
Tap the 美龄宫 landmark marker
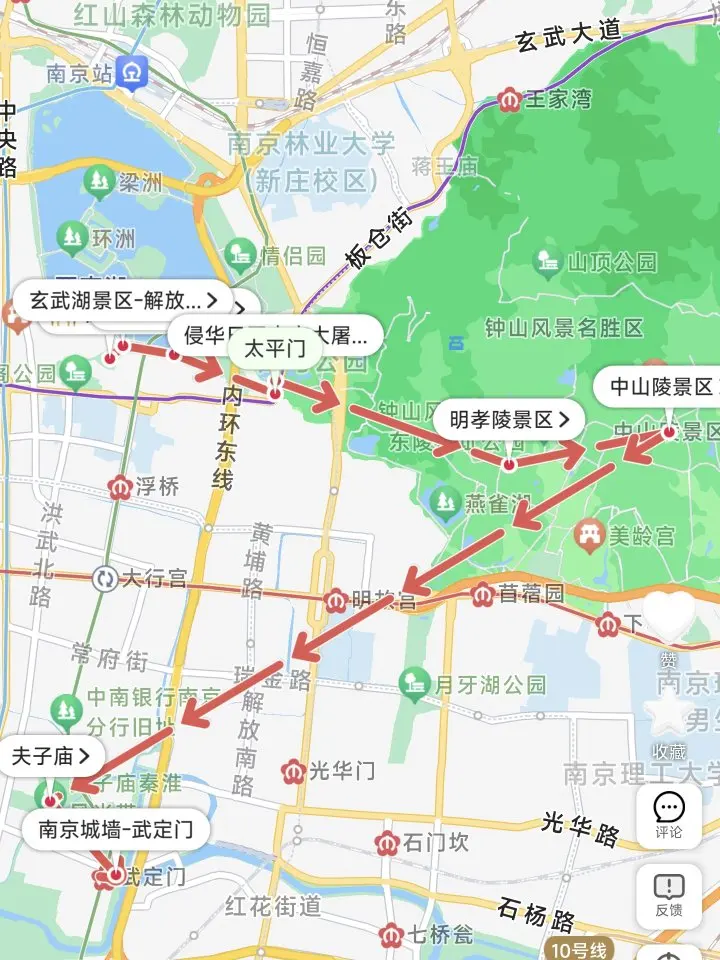click(x=590, y=536)
